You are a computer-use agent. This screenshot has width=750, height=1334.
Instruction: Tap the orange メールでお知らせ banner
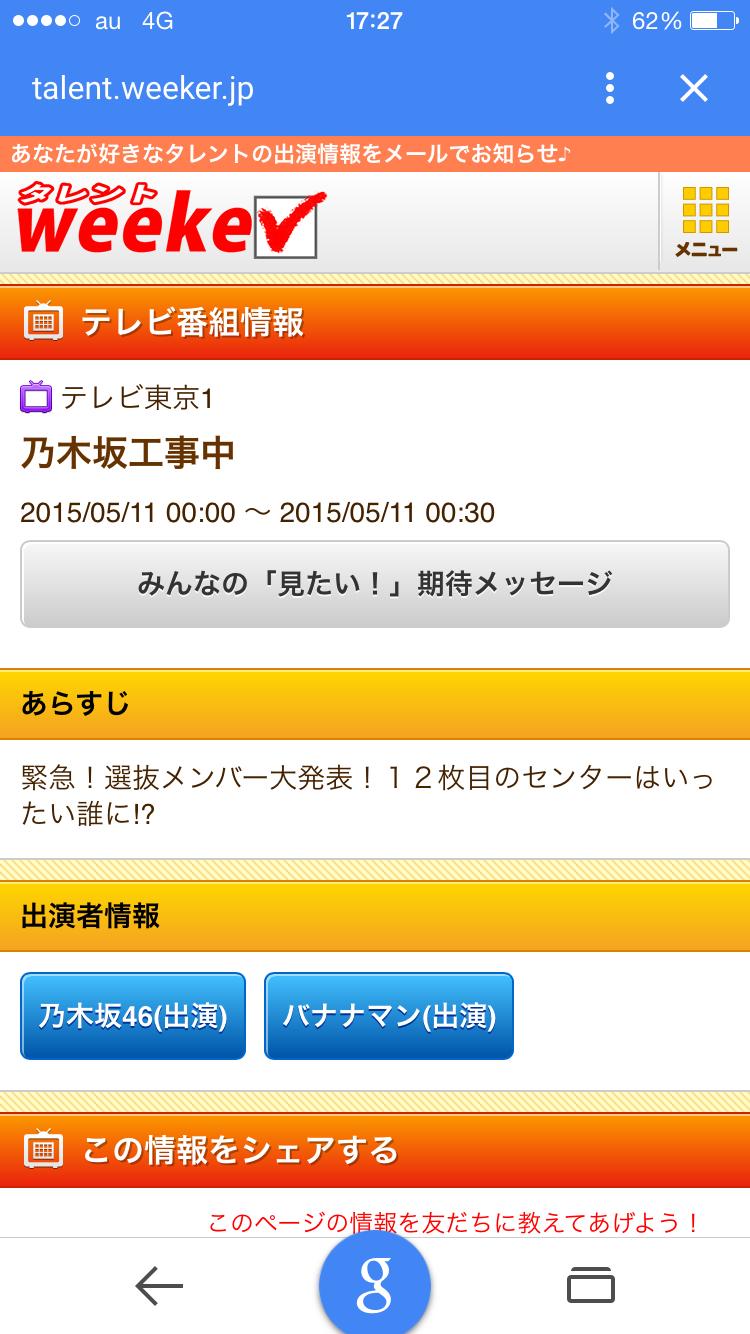click(x=290, y=154)
